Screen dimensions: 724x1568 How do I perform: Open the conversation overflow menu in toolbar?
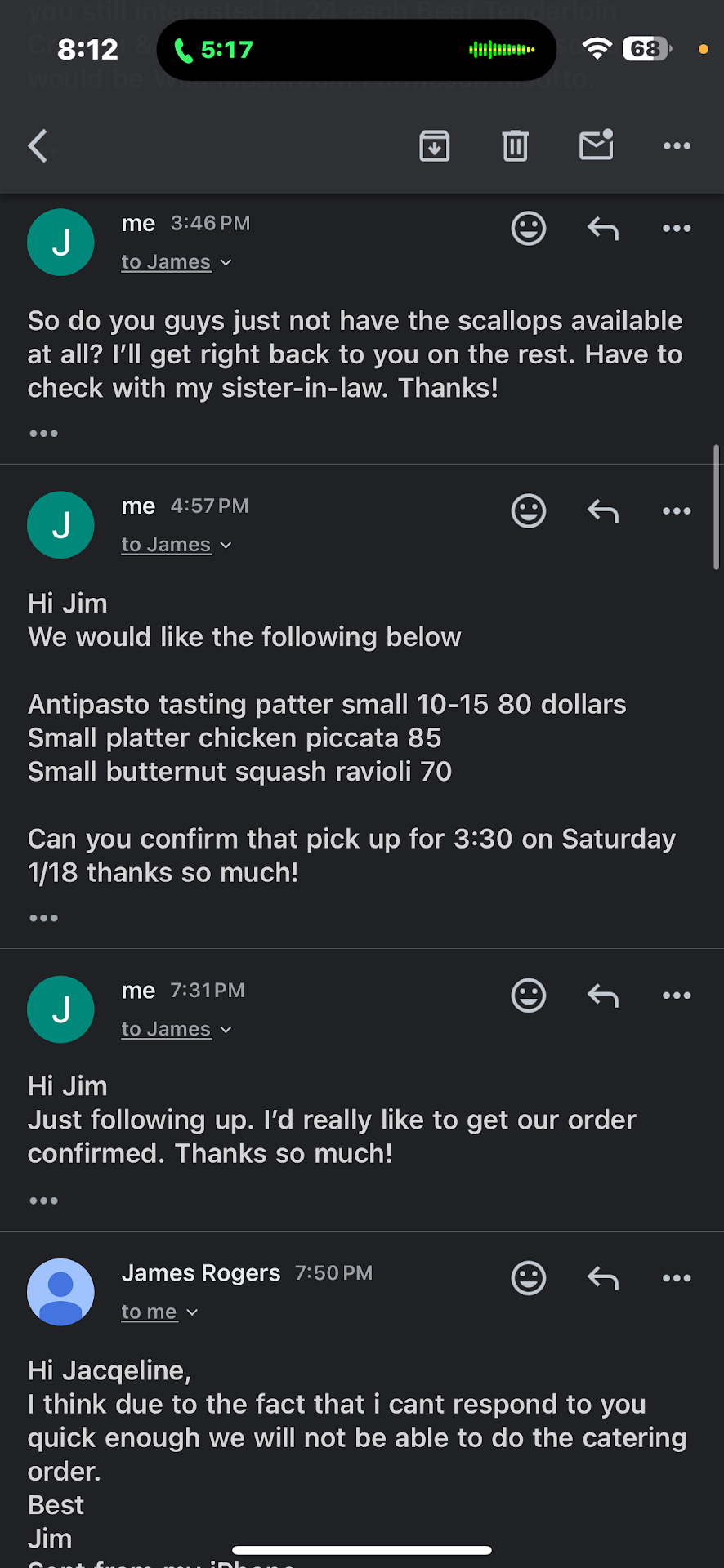coord(677,146)
